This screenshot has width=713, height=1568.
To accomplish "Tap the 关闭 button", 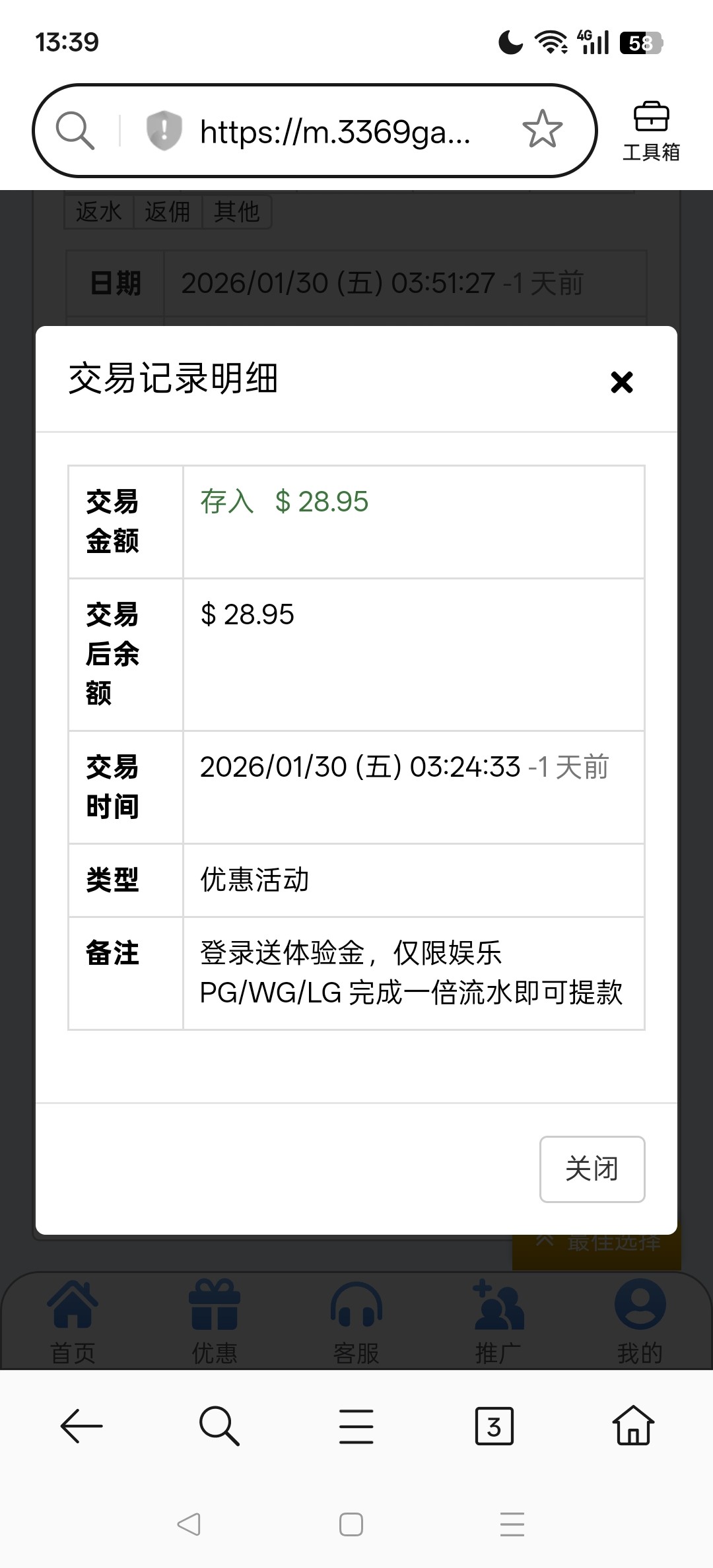I will [x=592, y=1169].
